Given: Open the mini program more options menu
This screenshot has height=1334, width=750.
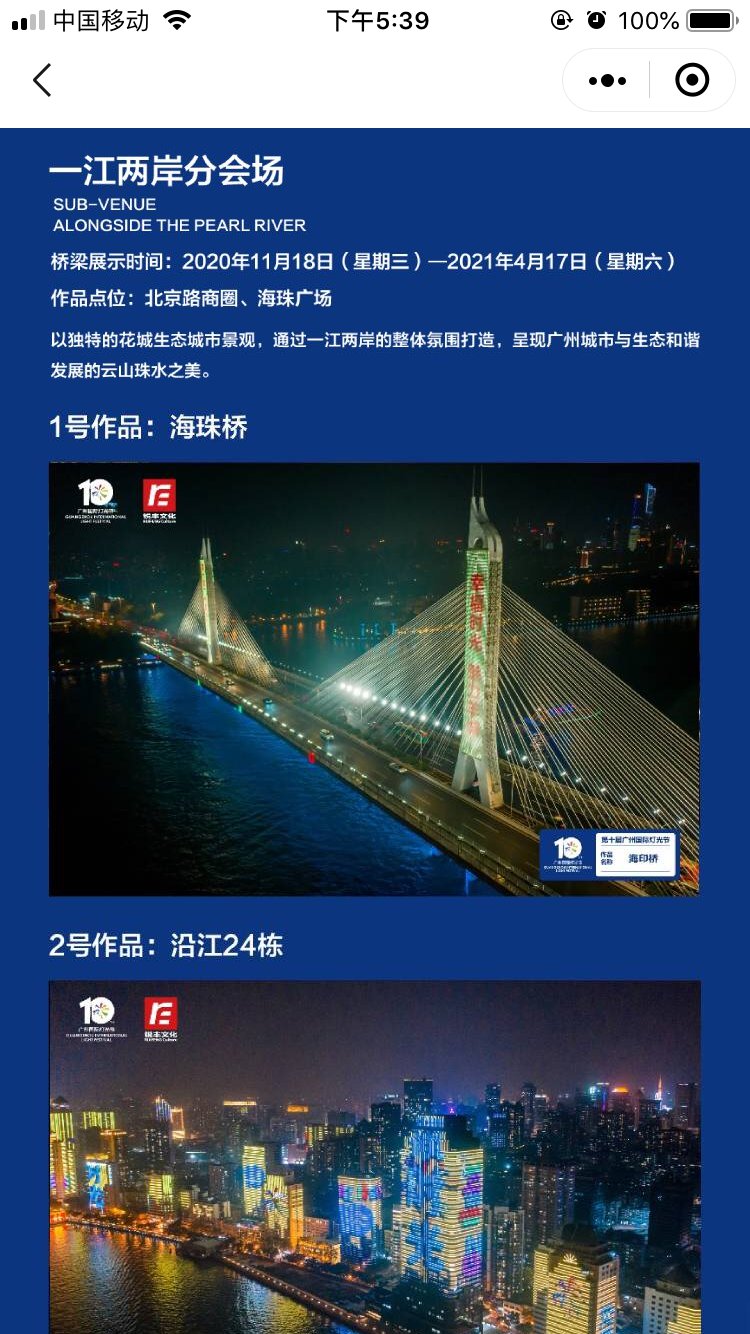Looking at the screenshot, I should [x=607, y=80].
